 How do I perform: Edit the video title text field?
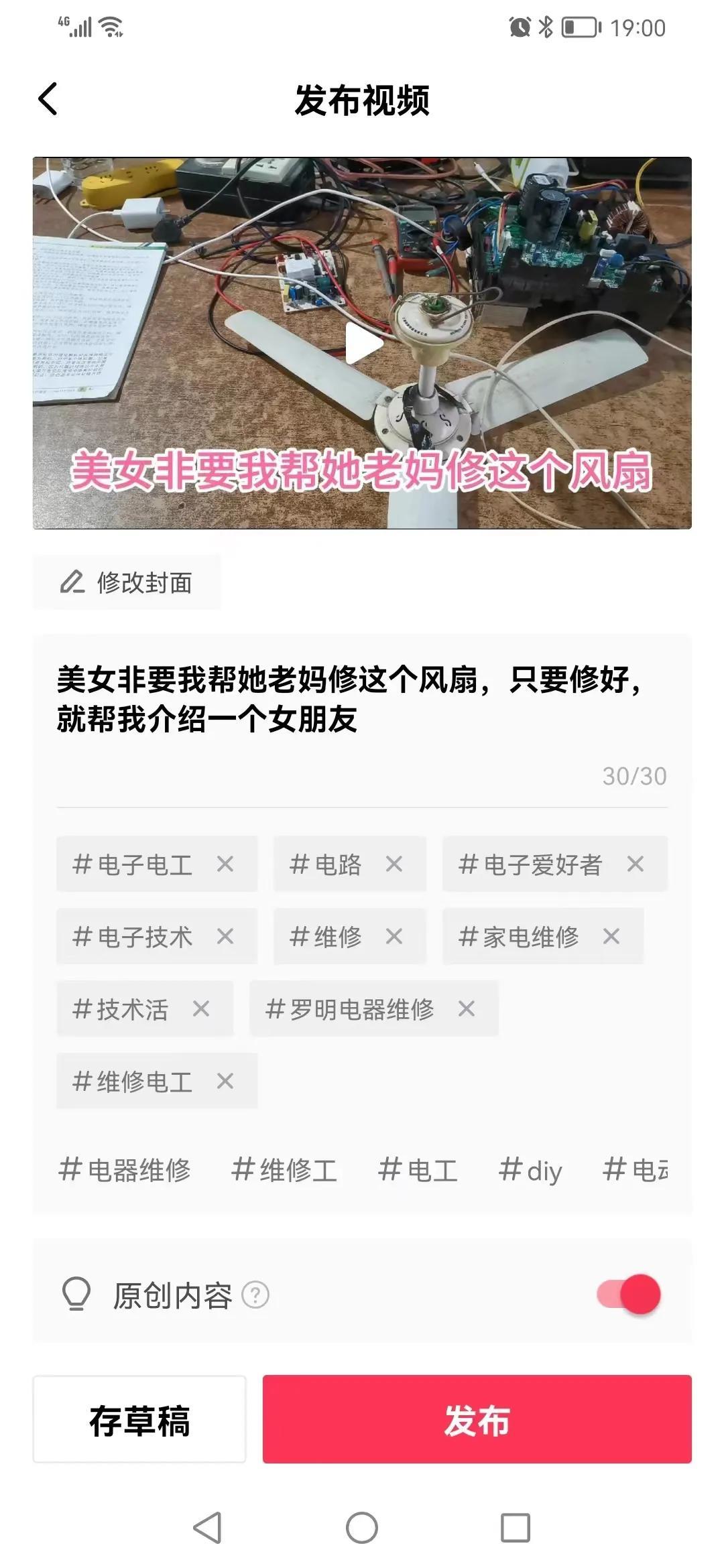coord(362,700)
